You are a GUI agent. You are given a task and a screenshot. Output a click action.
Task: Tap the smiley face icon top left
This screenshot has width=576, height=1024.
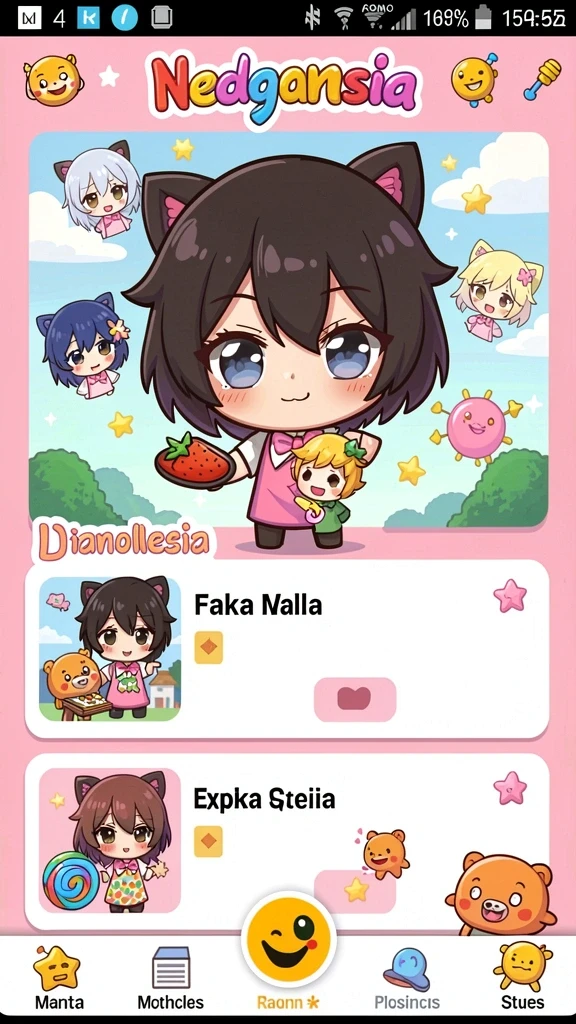pyautogui.click(x=54, y=80)
